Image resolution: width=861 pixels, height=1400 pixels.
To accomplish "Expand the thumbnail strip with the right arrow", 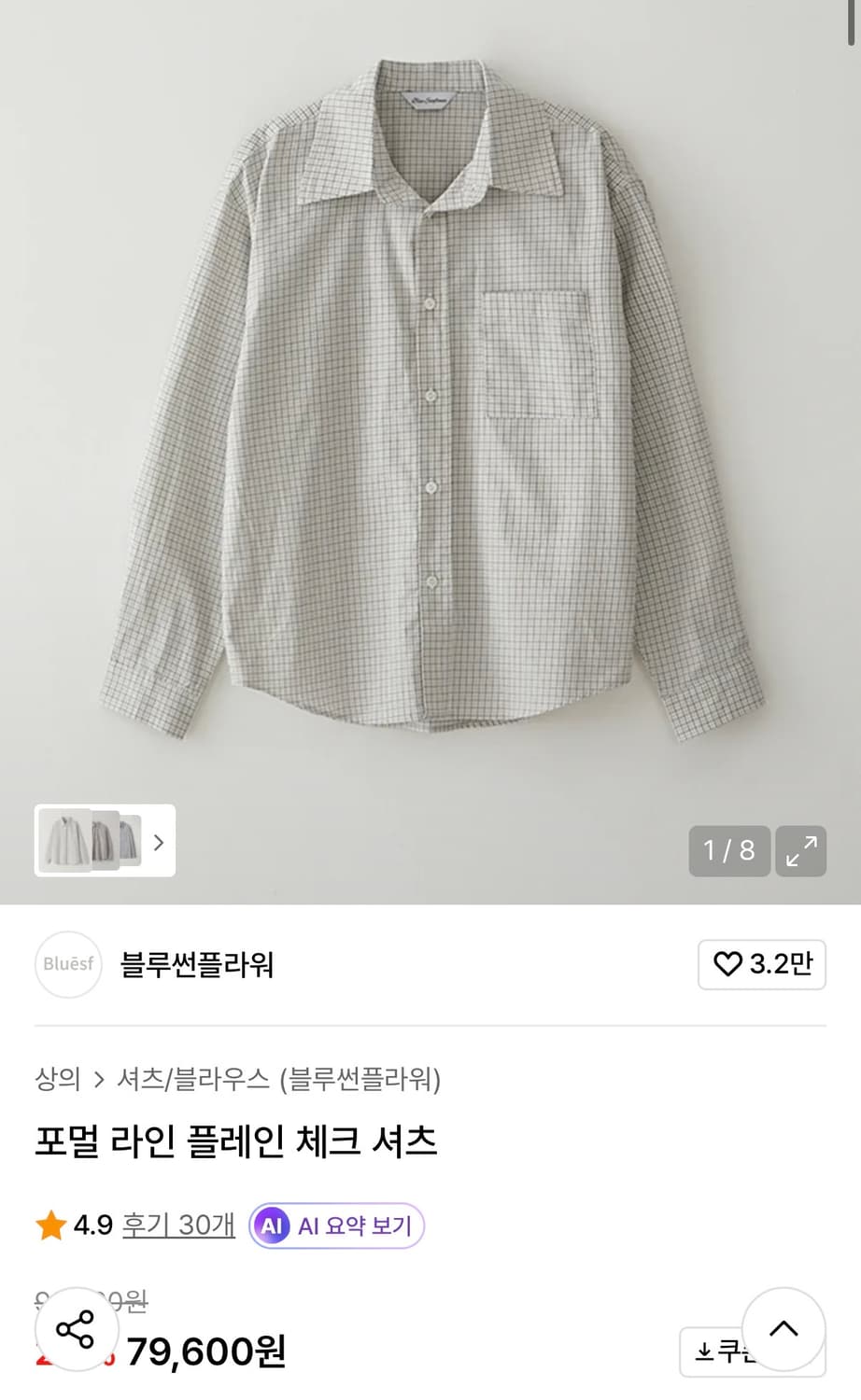I will pos(159,841).
